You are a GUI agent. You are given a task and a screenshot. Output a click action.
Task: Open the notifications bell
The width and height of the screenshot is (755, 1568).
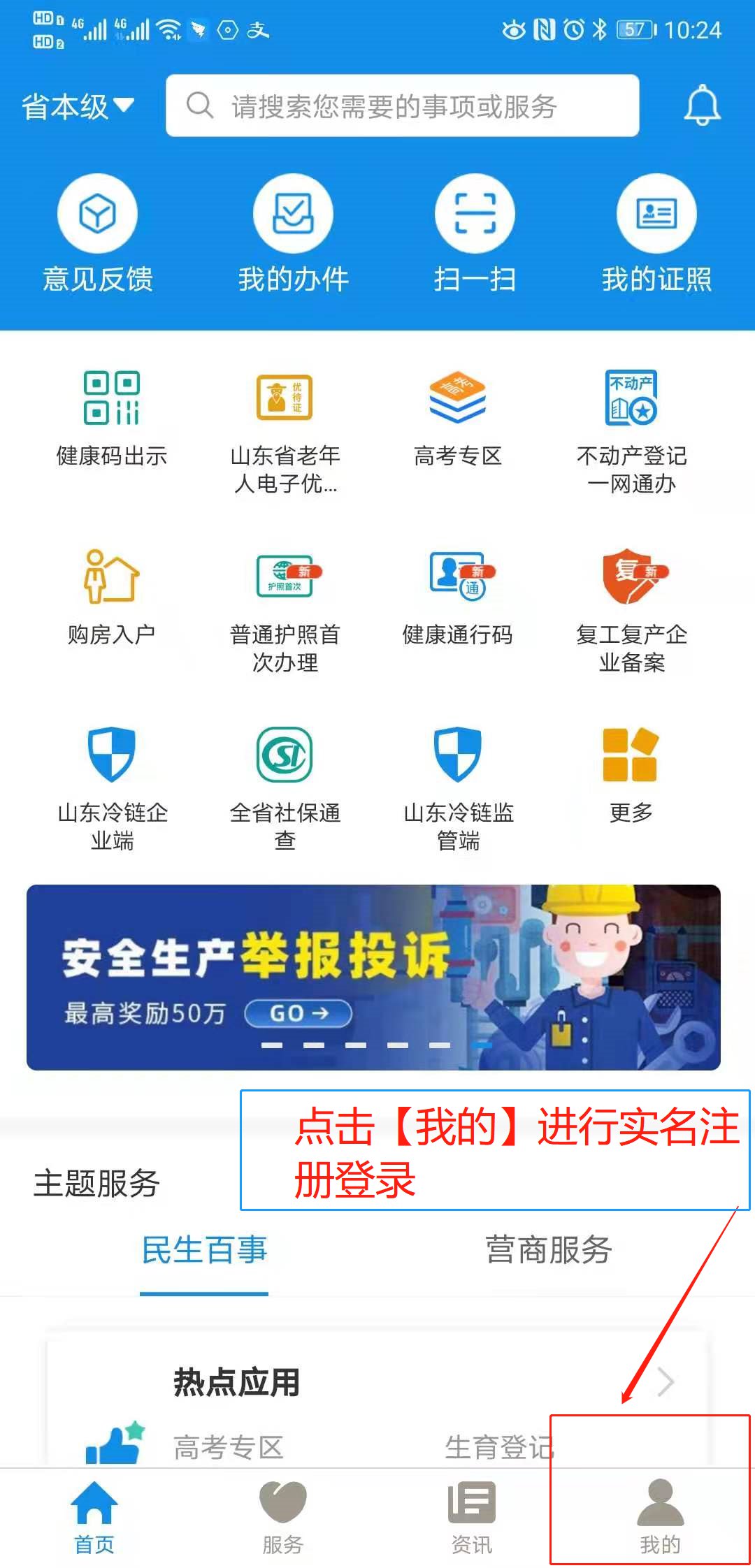point(701,106)
